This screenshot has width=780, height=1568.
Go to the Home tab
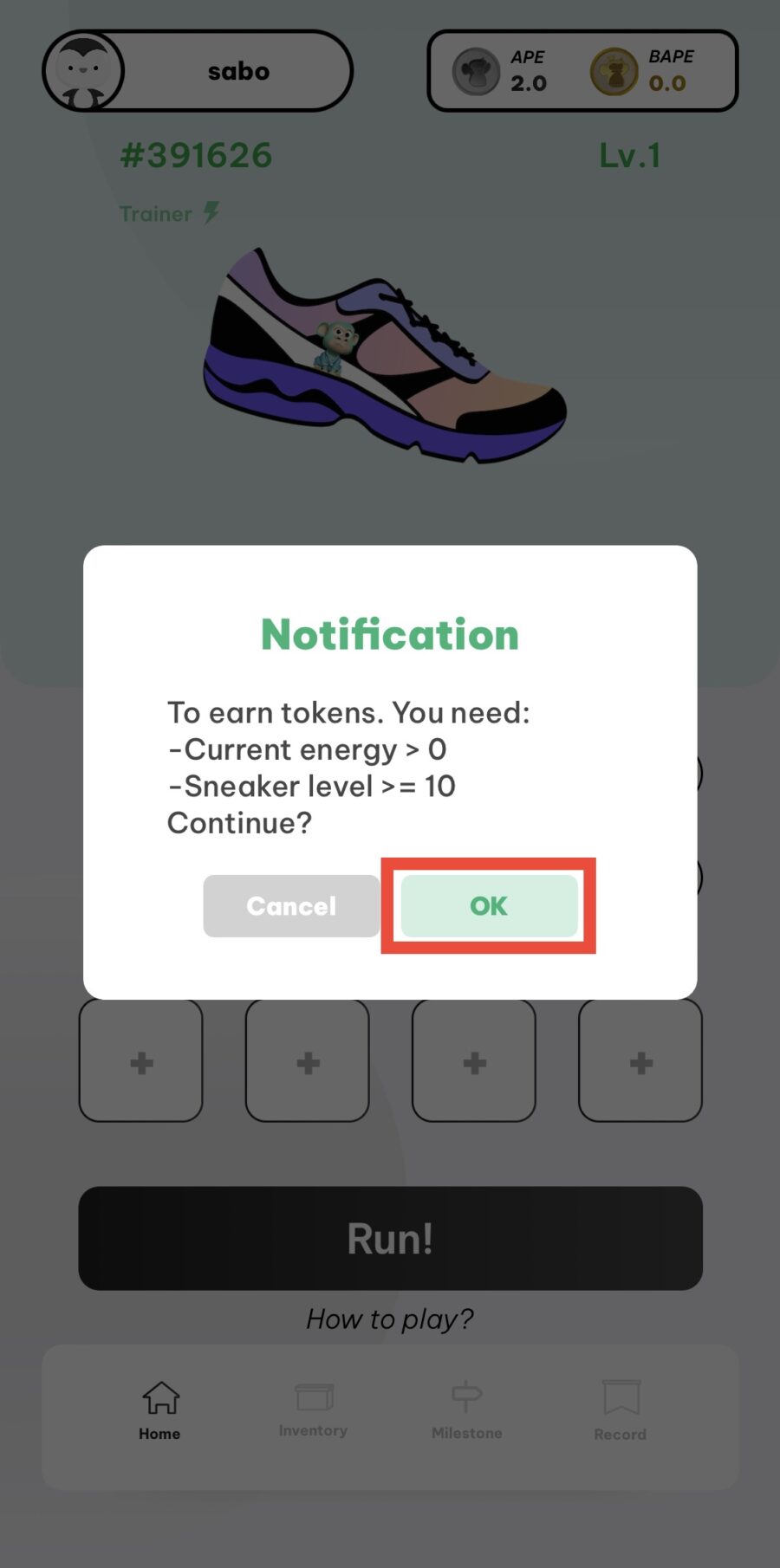coord(160,1409)
